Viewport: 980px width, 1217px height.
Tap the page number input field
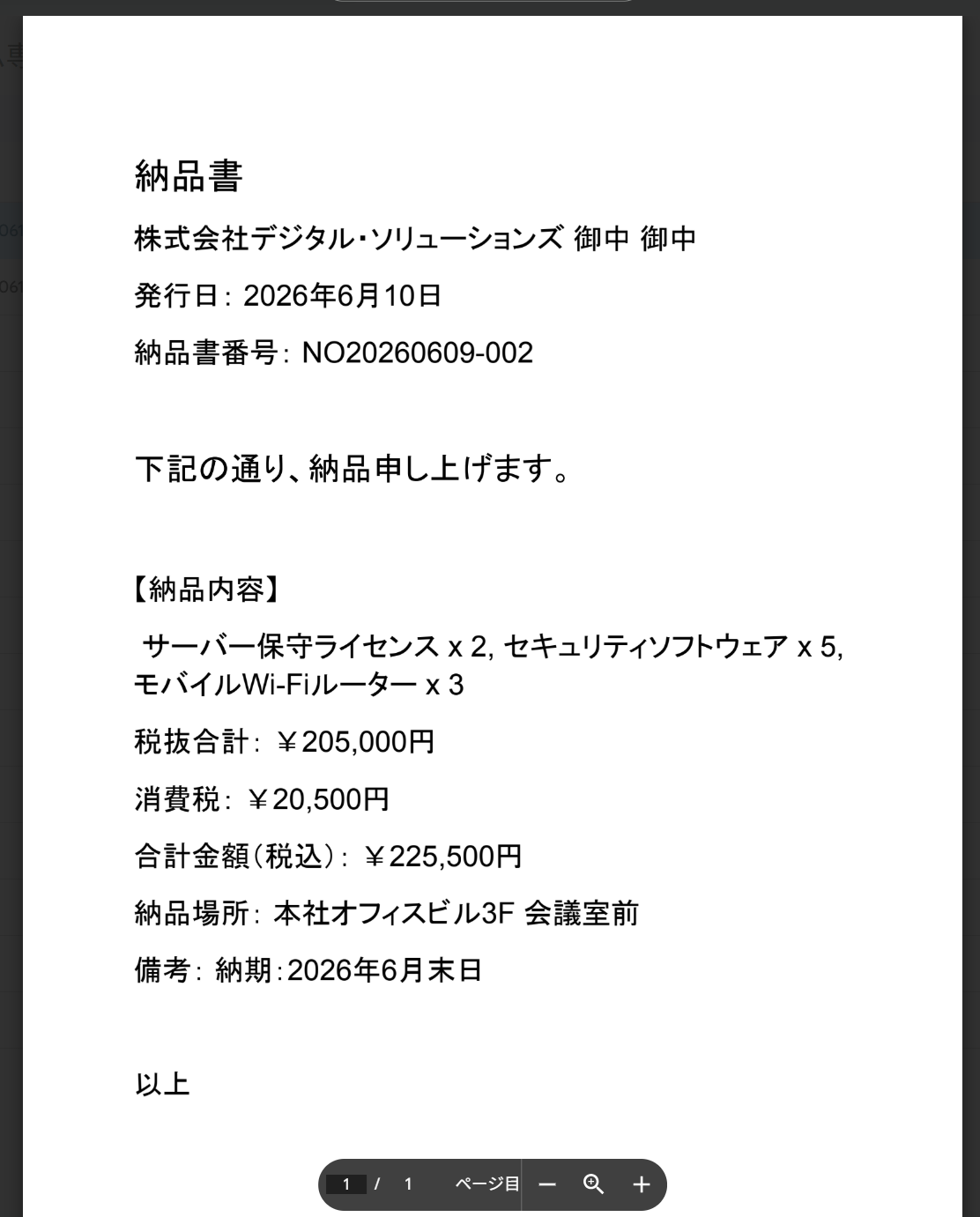[x=346, y=1184]
